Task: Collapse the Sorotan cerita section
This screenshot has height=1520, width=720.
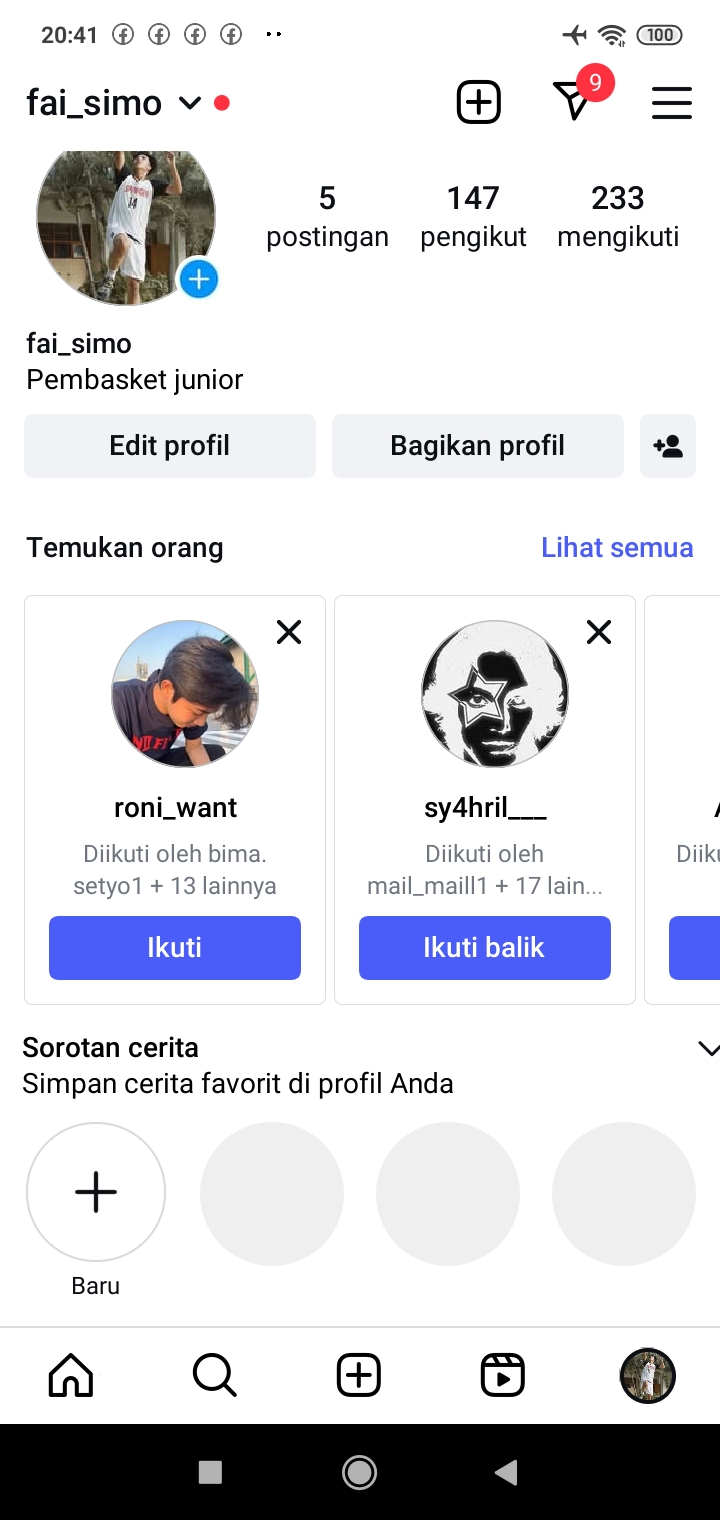Action: 707,1049
